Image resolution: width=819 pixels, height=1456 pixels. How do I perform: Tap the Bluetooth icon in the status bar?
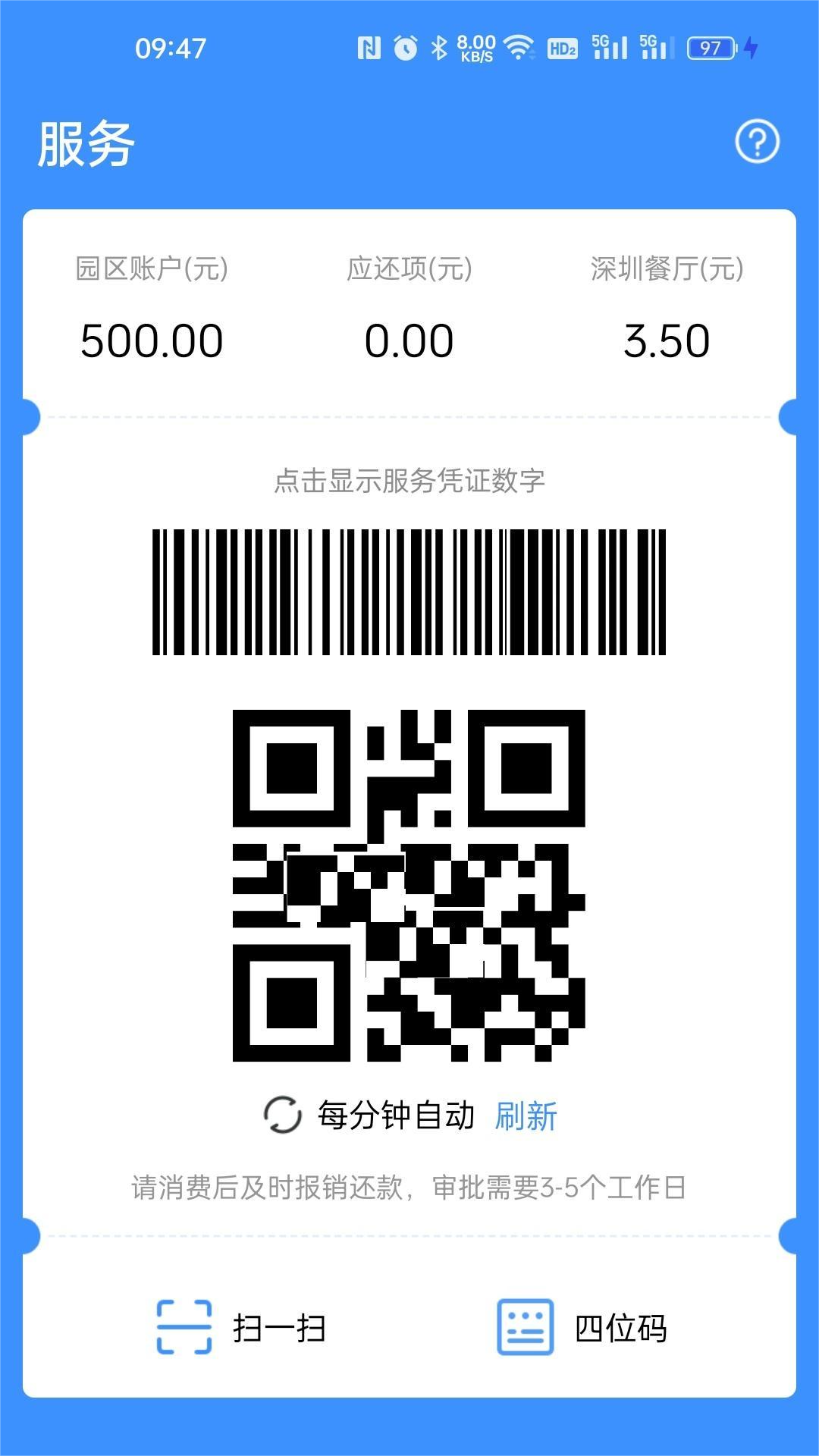[438, 47]
